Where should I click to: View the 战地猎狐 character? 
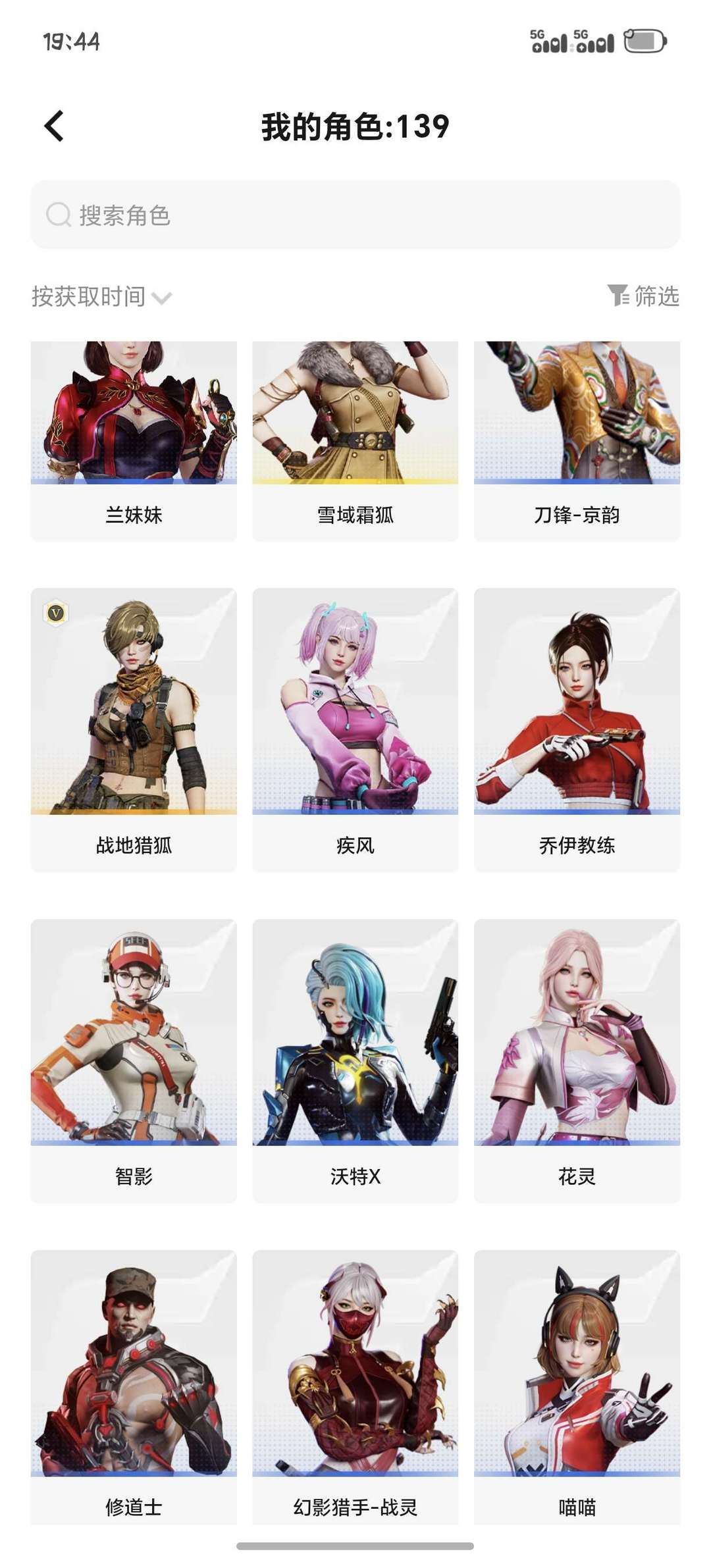tap(134, 730)
